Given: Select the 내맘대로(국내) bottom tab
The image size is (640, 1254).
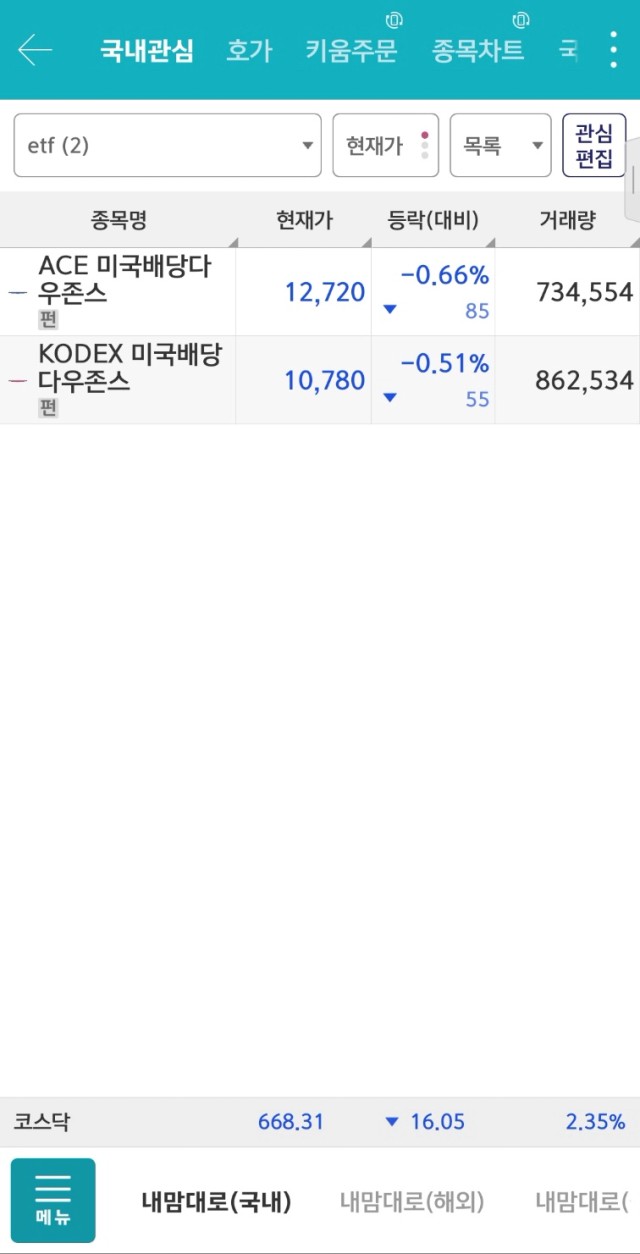Looking at the screenshot, I should click(216, 1201).
